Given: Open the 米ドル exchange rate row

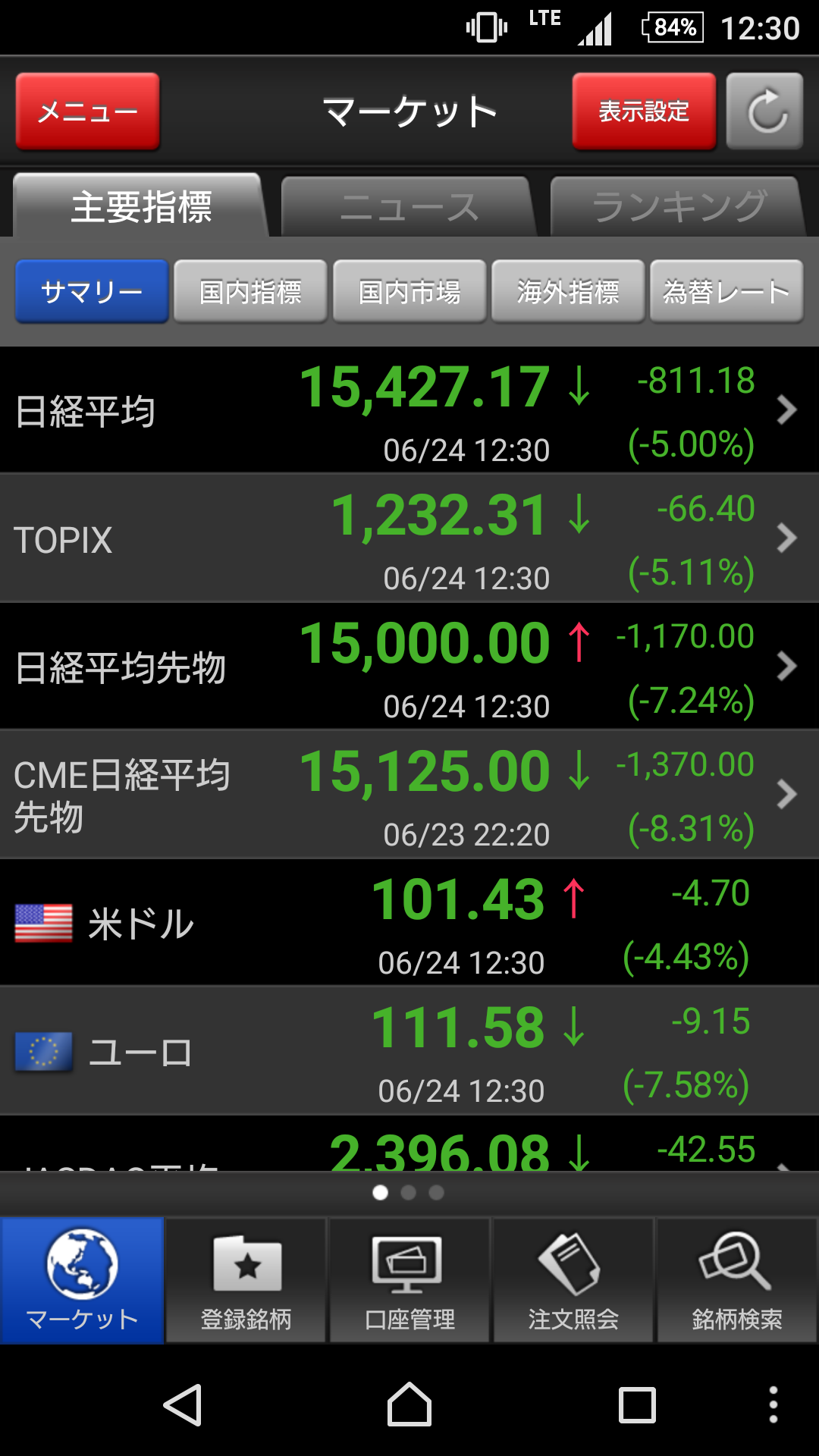Looking at the screenshot, I should click(409, 923).
